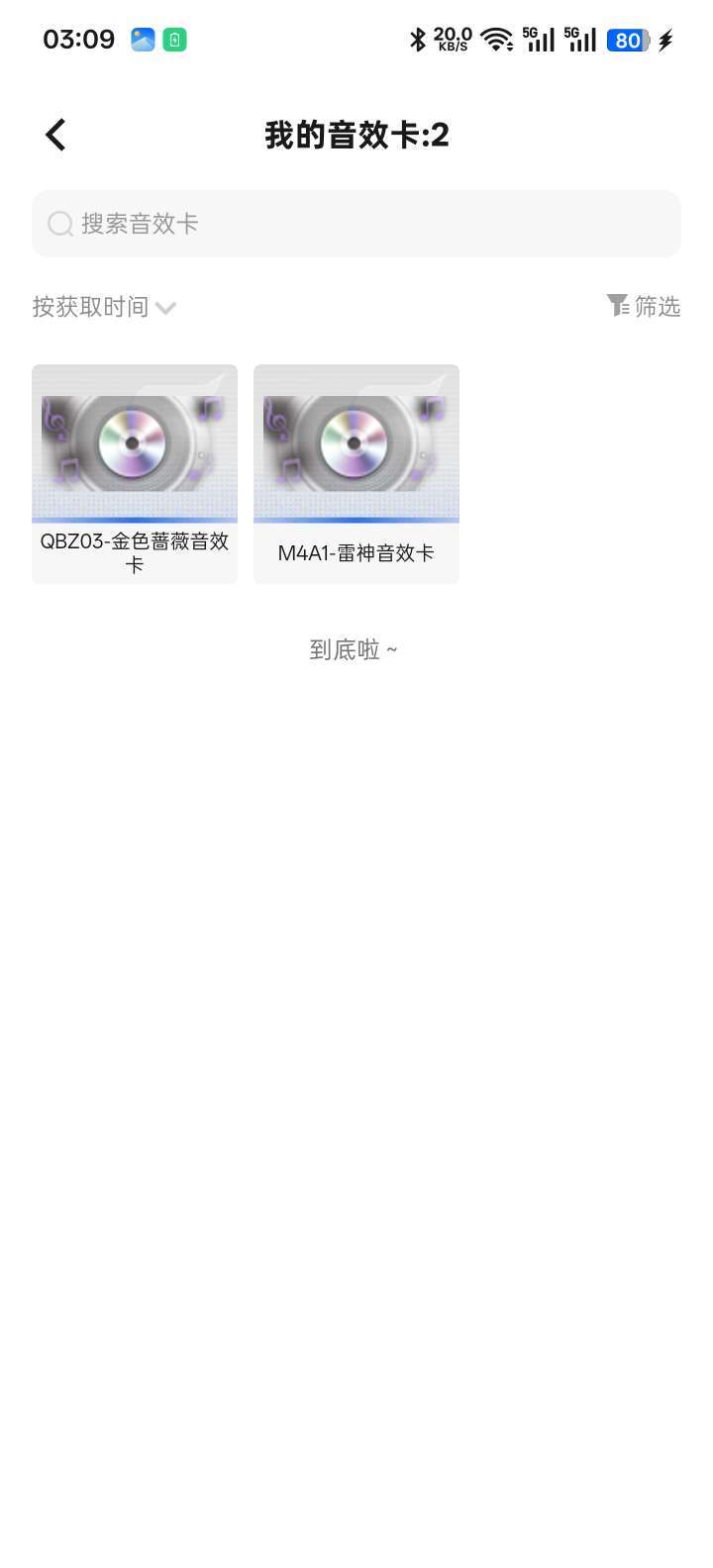
Task: Open the 筛选 filter options
Action: pyautogui.click(x=644, y=307)
